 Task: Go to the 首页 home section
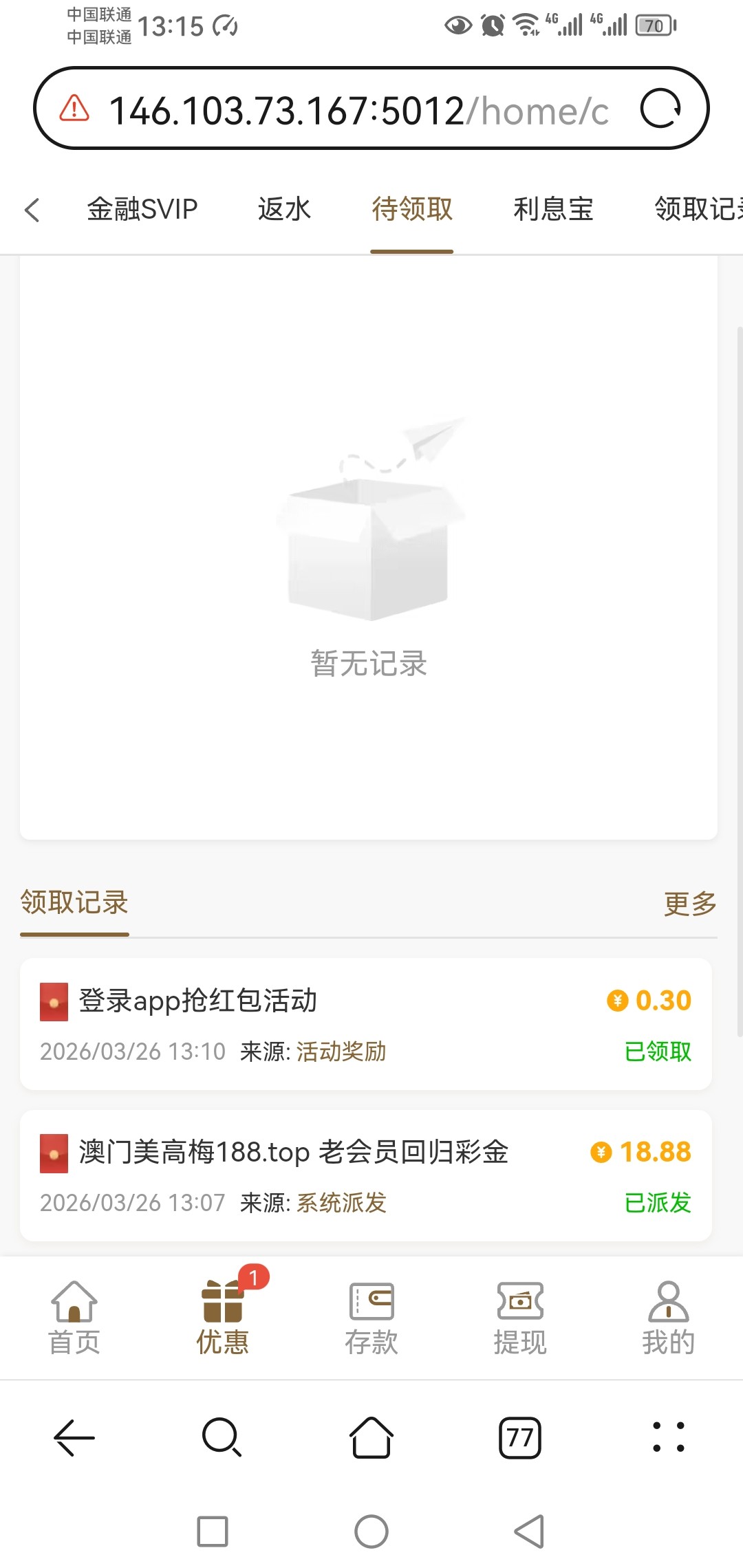[x=74, y=1318]
